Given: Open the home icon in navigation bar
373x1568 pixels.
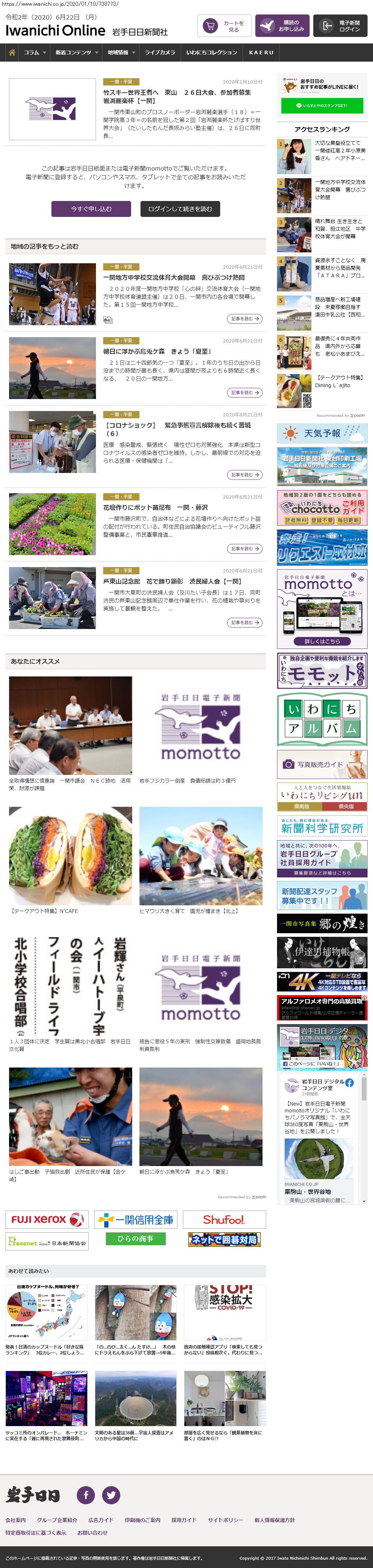Looking at the screenshot, I should tap(12, 53).
